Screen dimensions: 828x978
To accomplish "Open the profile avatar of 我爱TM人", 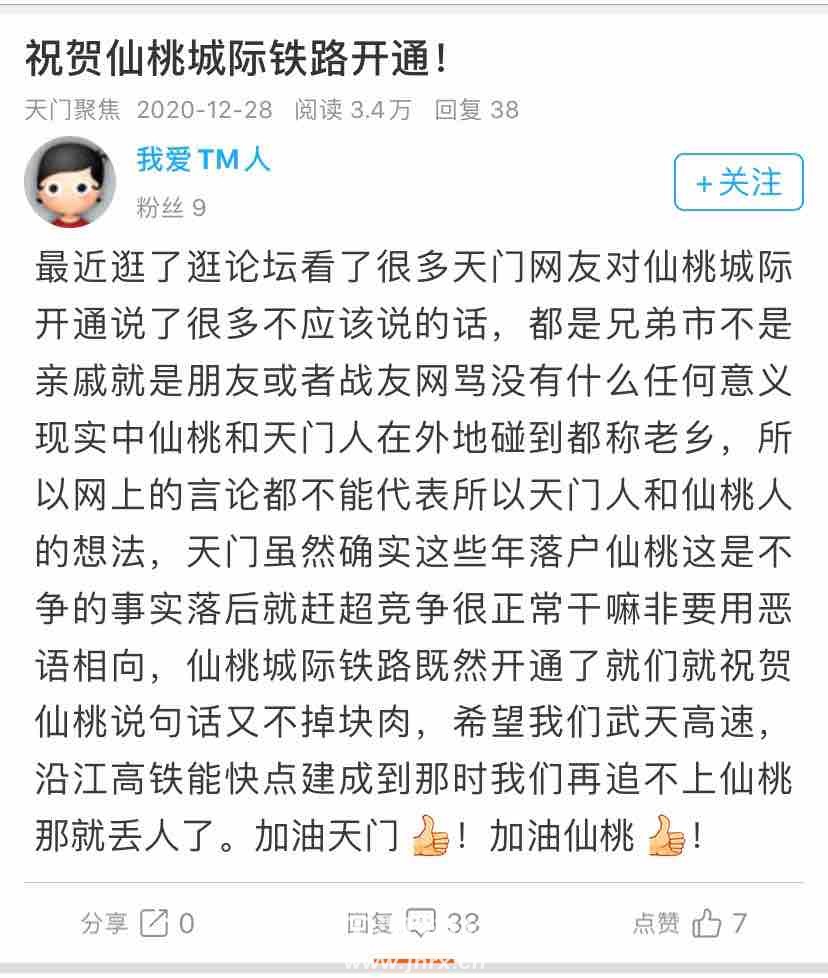I will click(x=69, y=182).
